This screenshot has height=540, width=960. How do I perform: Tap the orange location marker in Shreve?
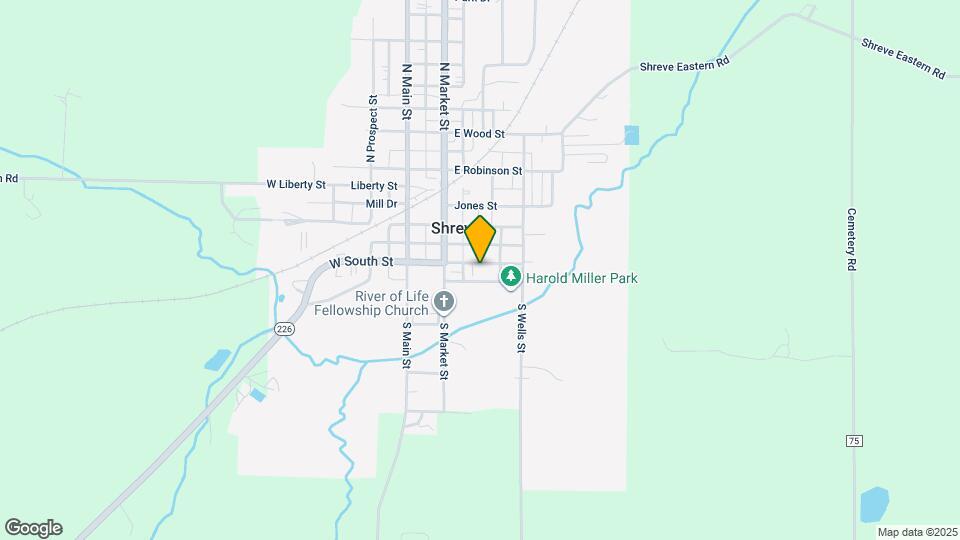(480, 239)
